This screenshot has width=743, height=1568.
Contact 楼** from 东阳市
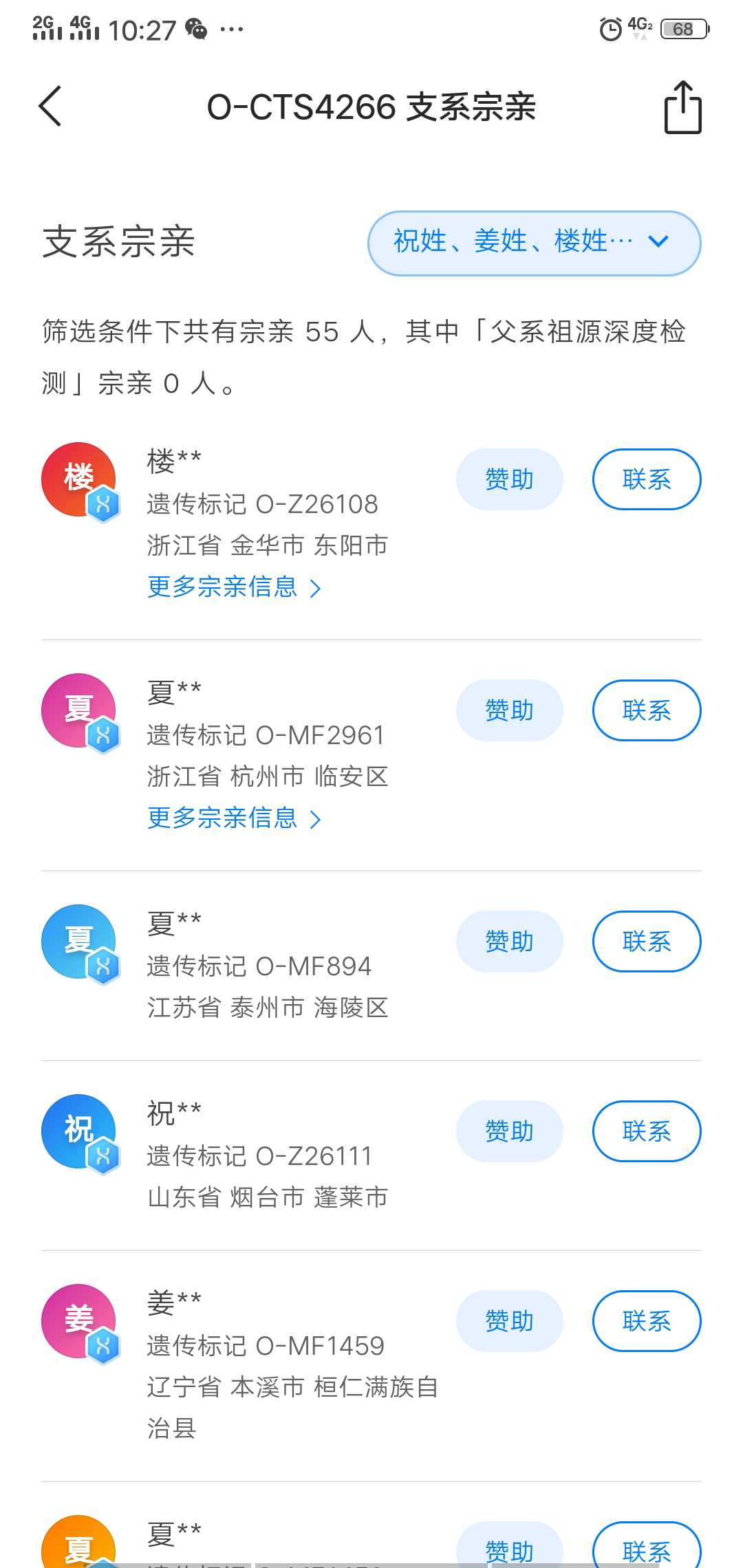(x=647, y=479)
